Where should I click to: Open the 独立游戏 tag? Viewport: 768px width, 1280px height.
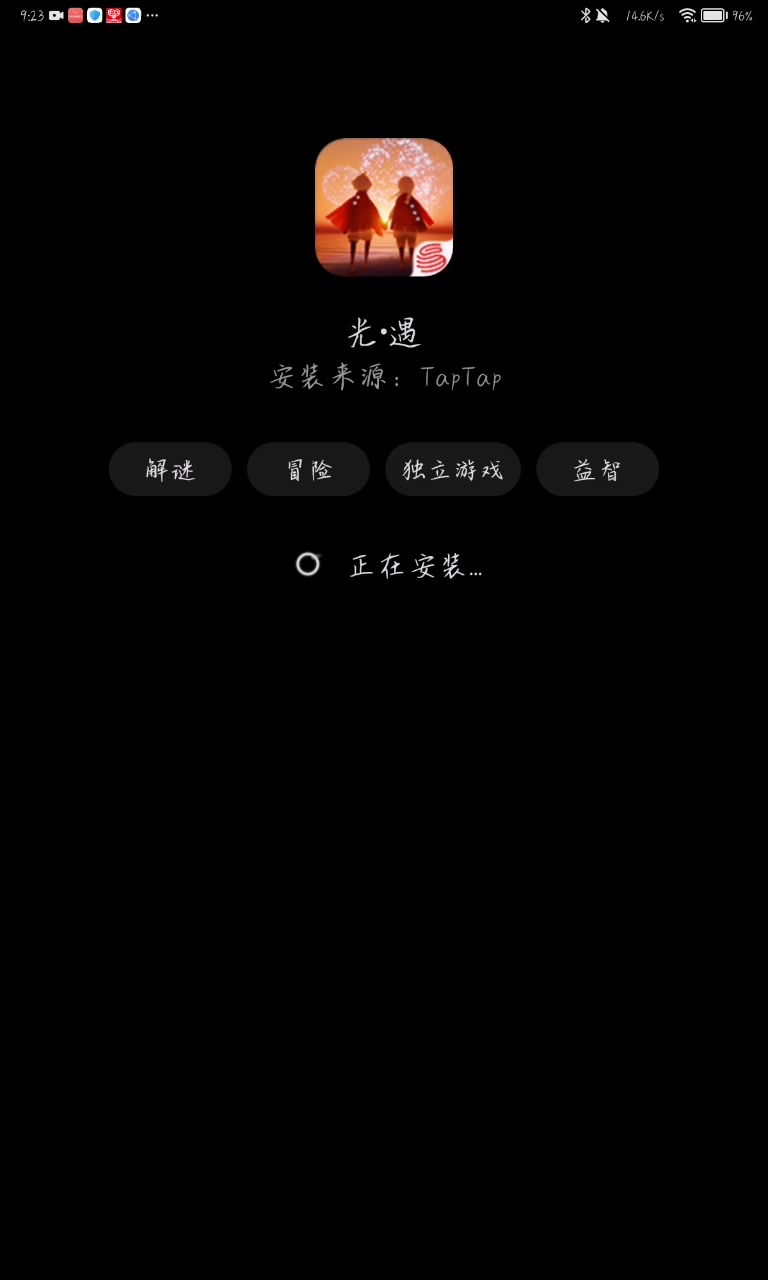pos(453,469)
